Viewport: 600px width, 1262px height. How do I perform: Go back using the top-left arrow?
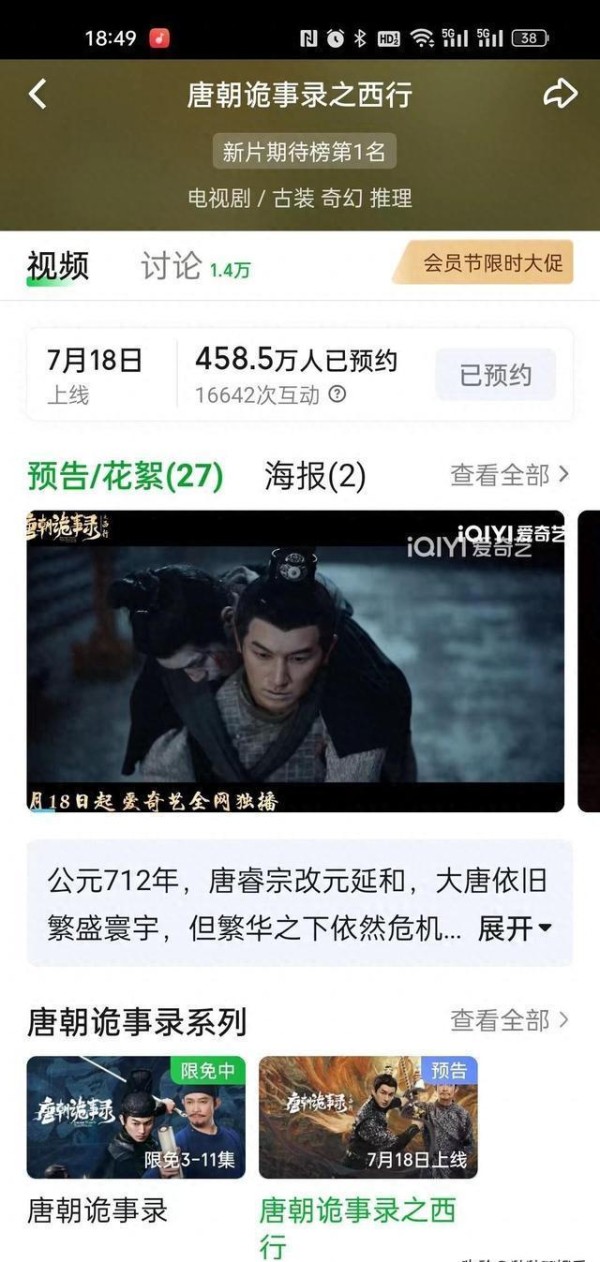(37, 94)
